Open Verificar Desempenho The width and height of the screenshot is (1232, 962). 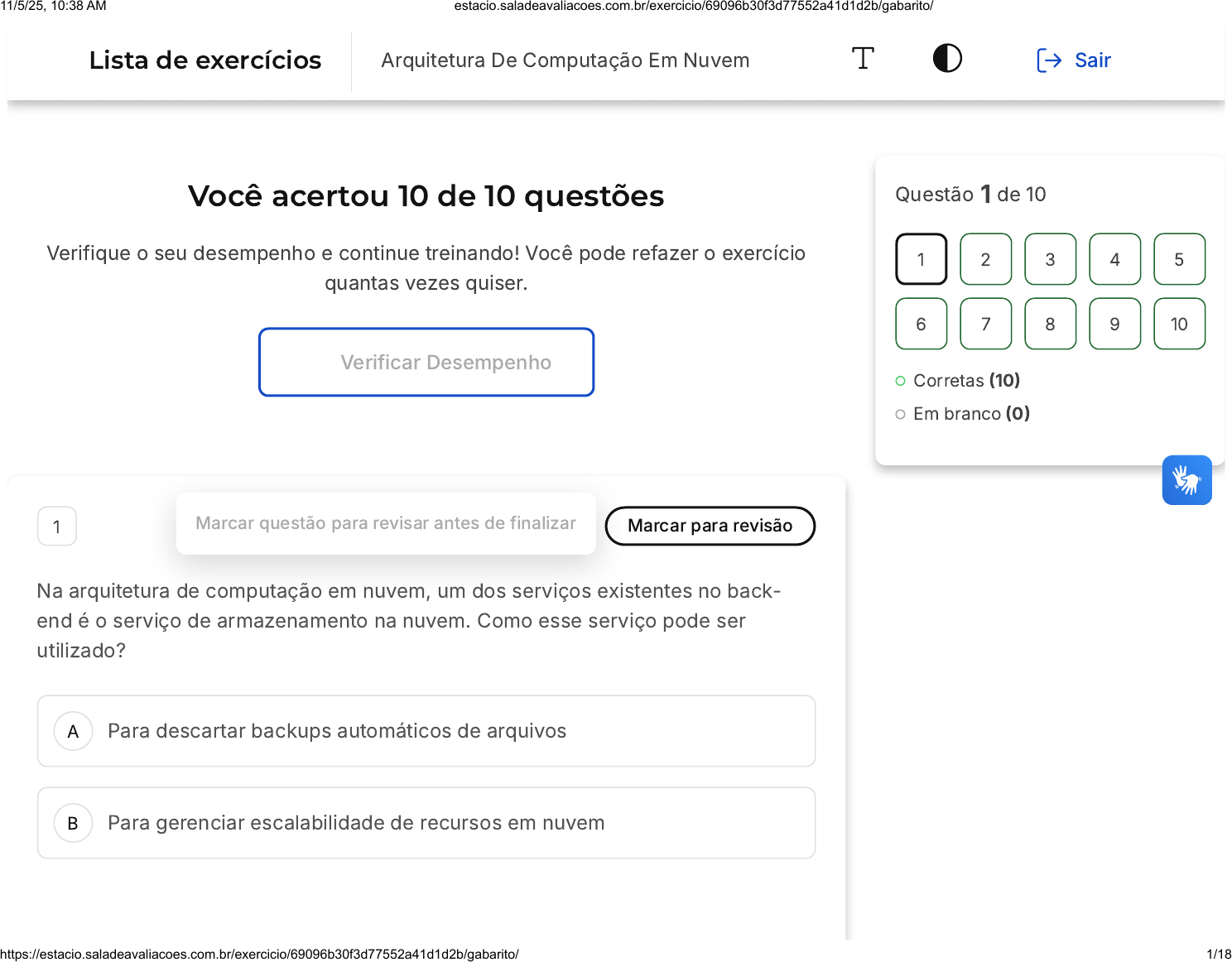click(x=426, y=363)
